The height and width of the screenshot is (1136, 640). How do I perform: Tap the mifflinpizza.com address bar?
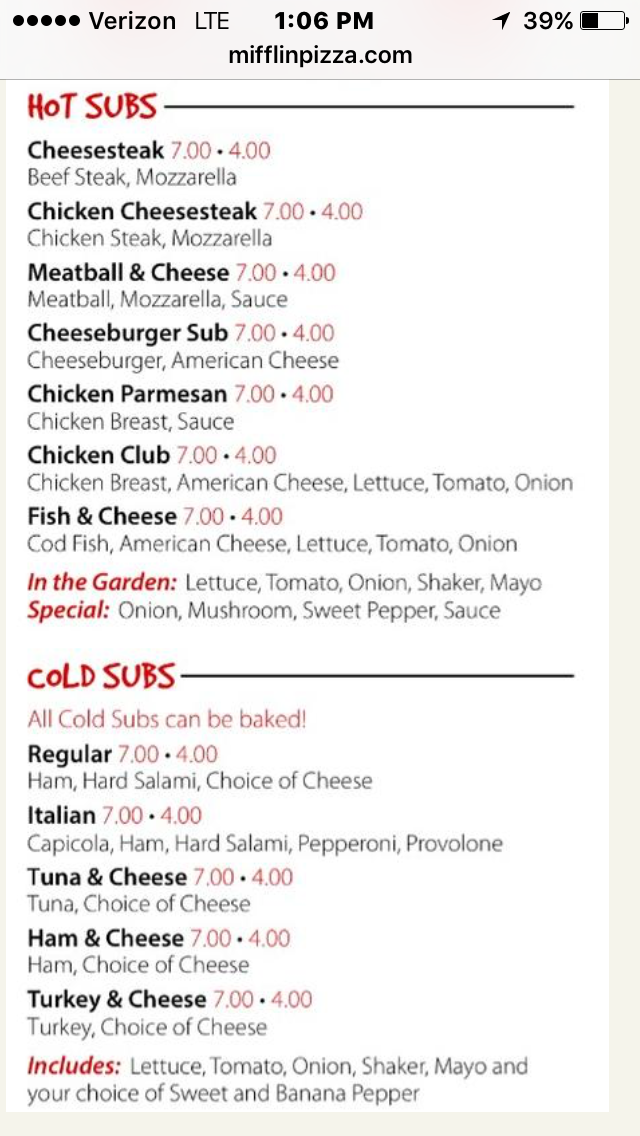tap(320, 56)
